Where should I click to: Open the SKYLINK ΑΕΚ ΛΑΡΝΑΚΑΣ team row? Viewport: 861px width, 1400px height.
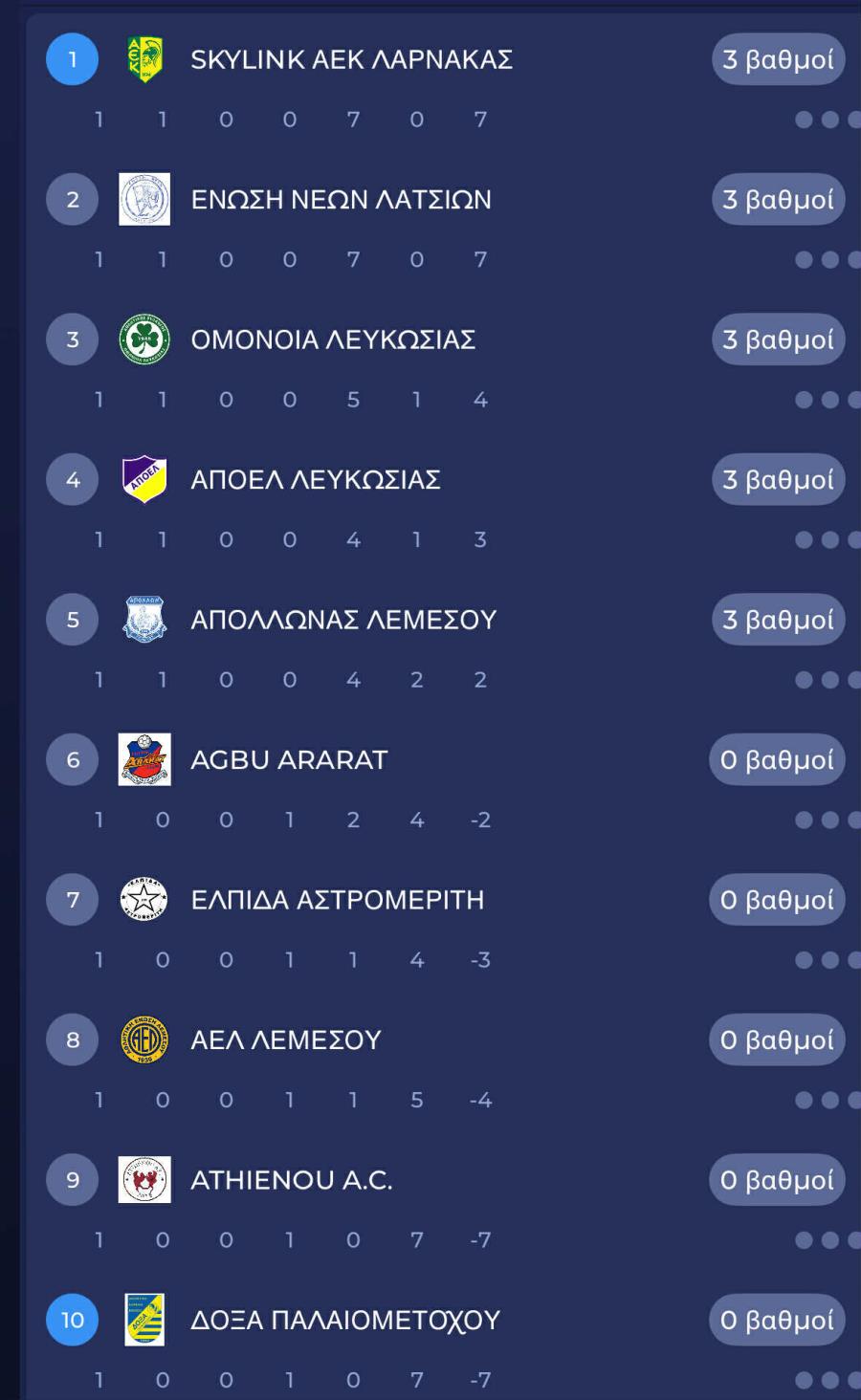click(x=351, y=59)
